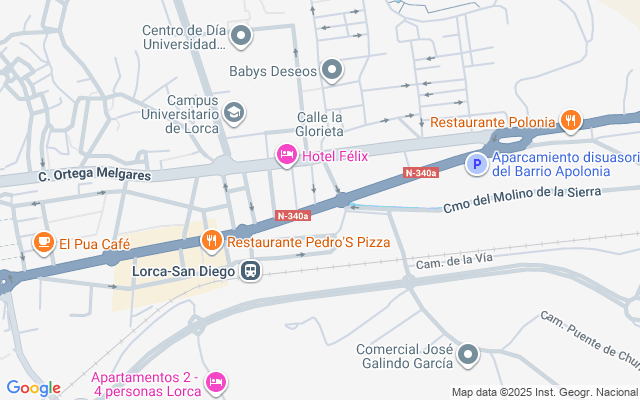
Task: Open the Centro de Día Universidad marker
Action: pos(240,37)
